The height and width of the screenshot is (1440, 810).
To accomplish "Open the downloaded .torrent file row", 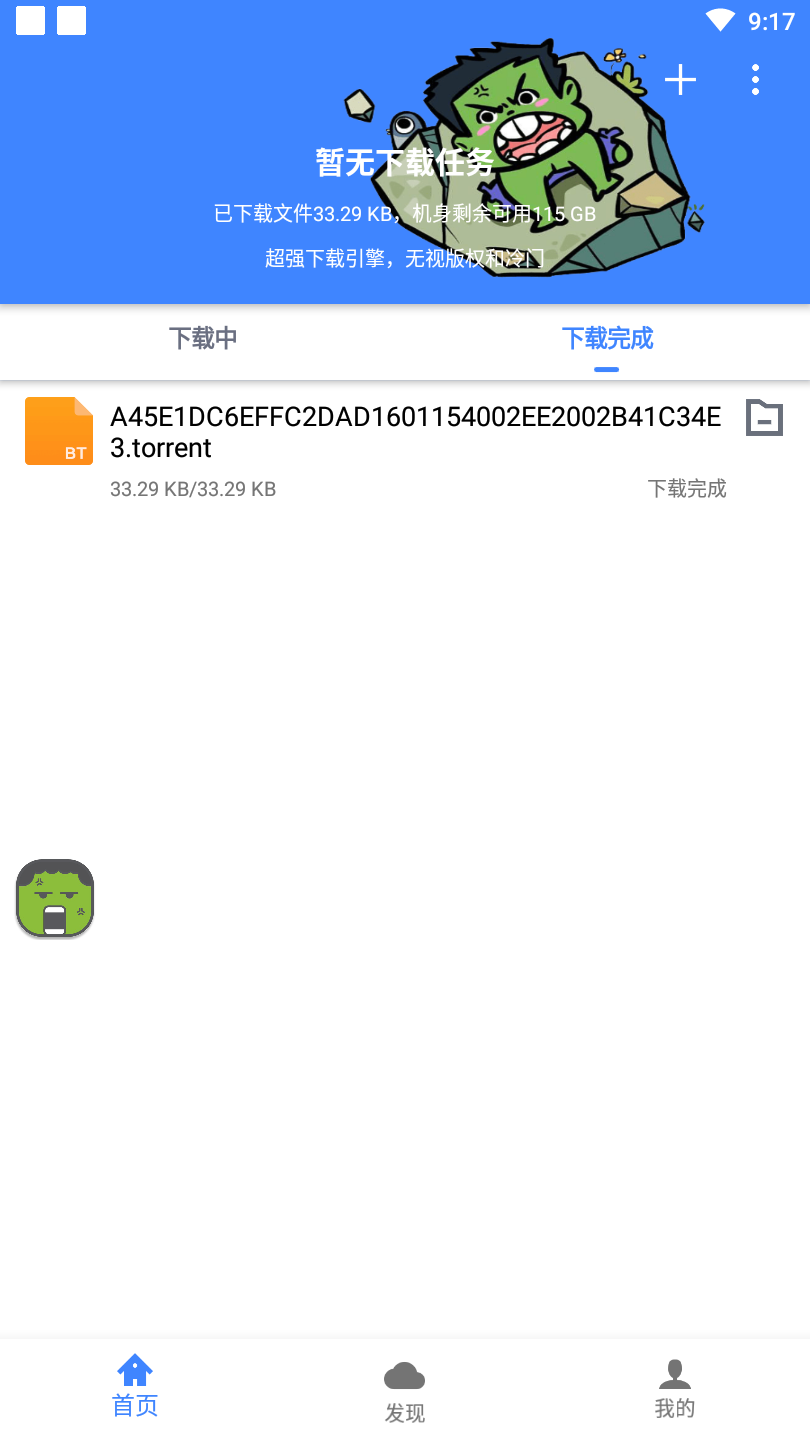I will (x=400, y=448).
